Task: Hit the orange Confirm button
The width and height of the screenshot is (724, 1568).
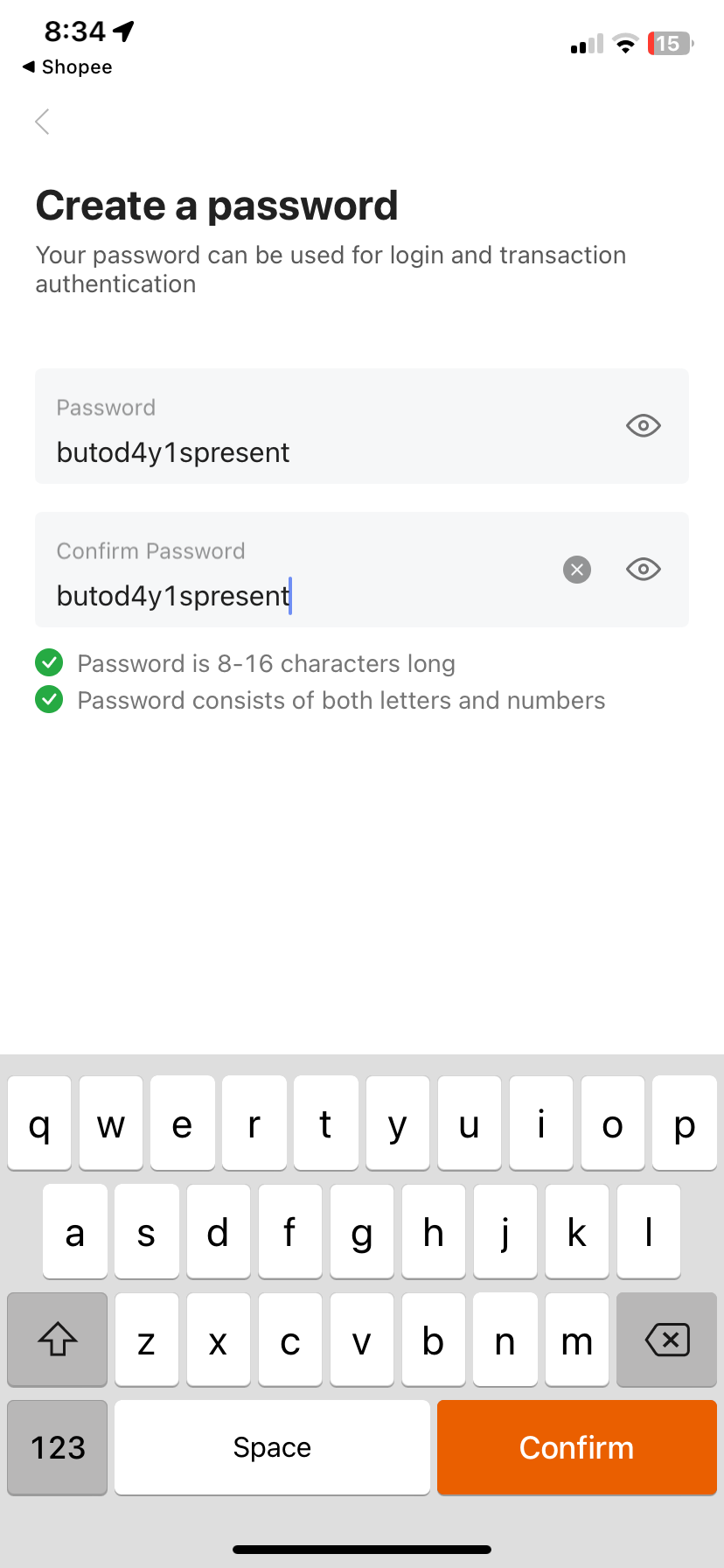Action: click(576, 1447)
